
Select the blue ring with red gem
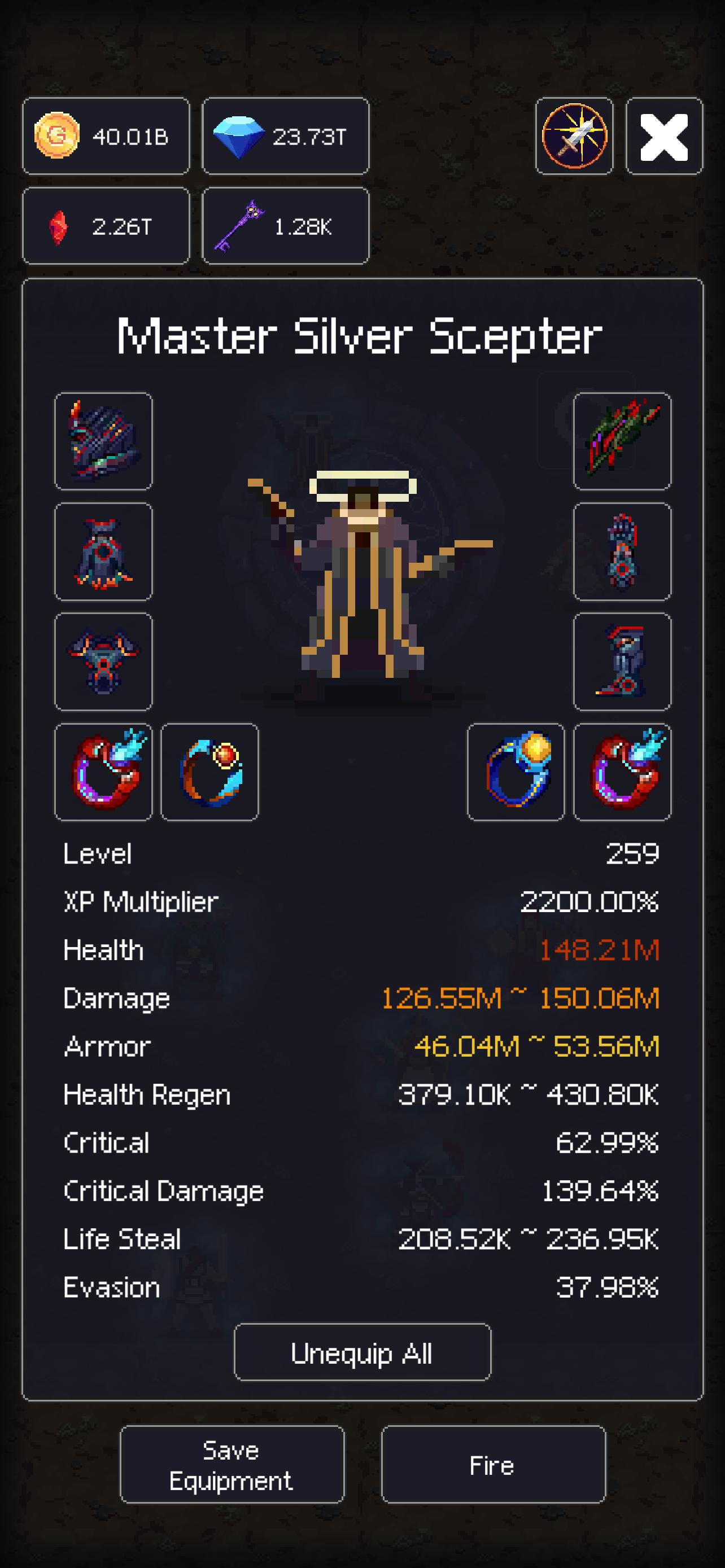pyautogui.click(x=209, y=773)
